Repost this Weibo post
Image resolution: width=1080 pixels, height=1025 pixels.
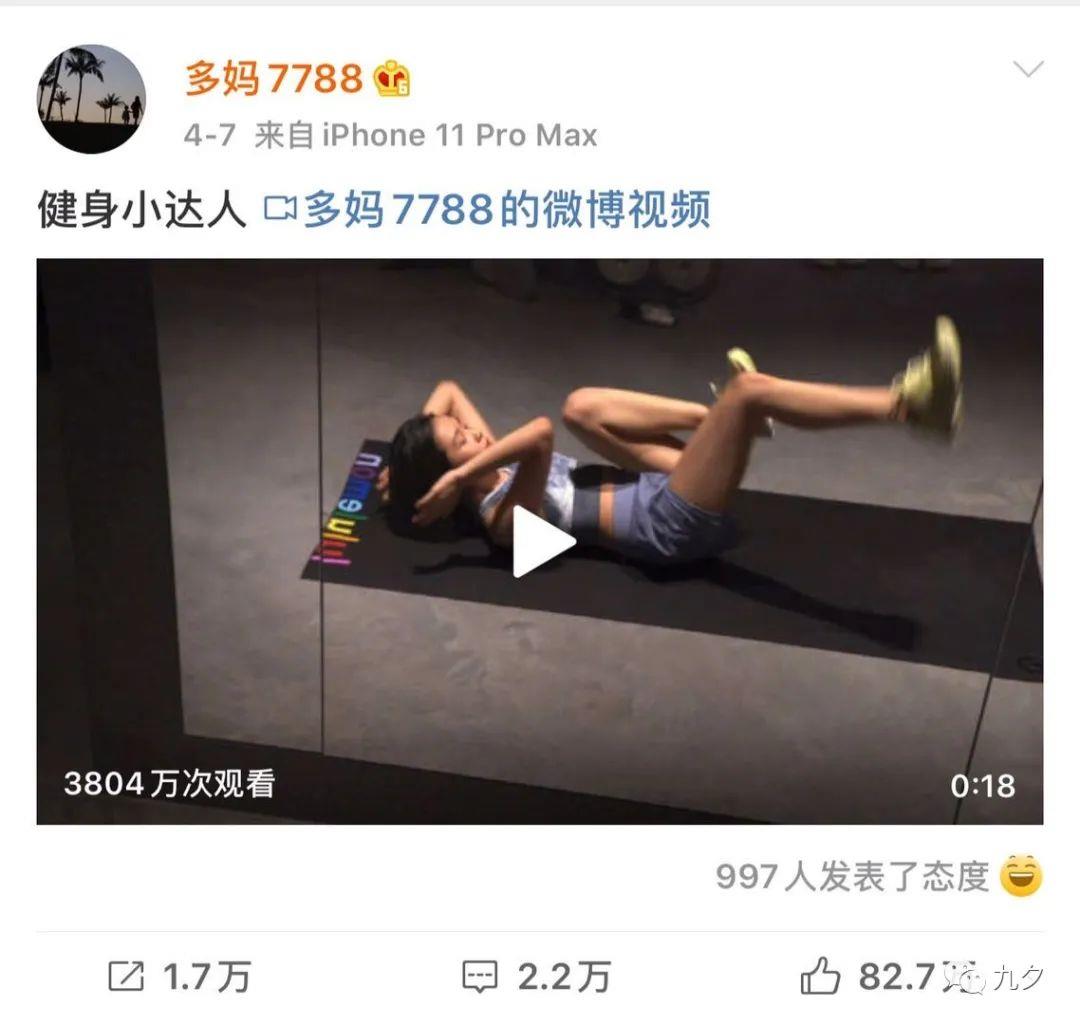click(179, 976)
